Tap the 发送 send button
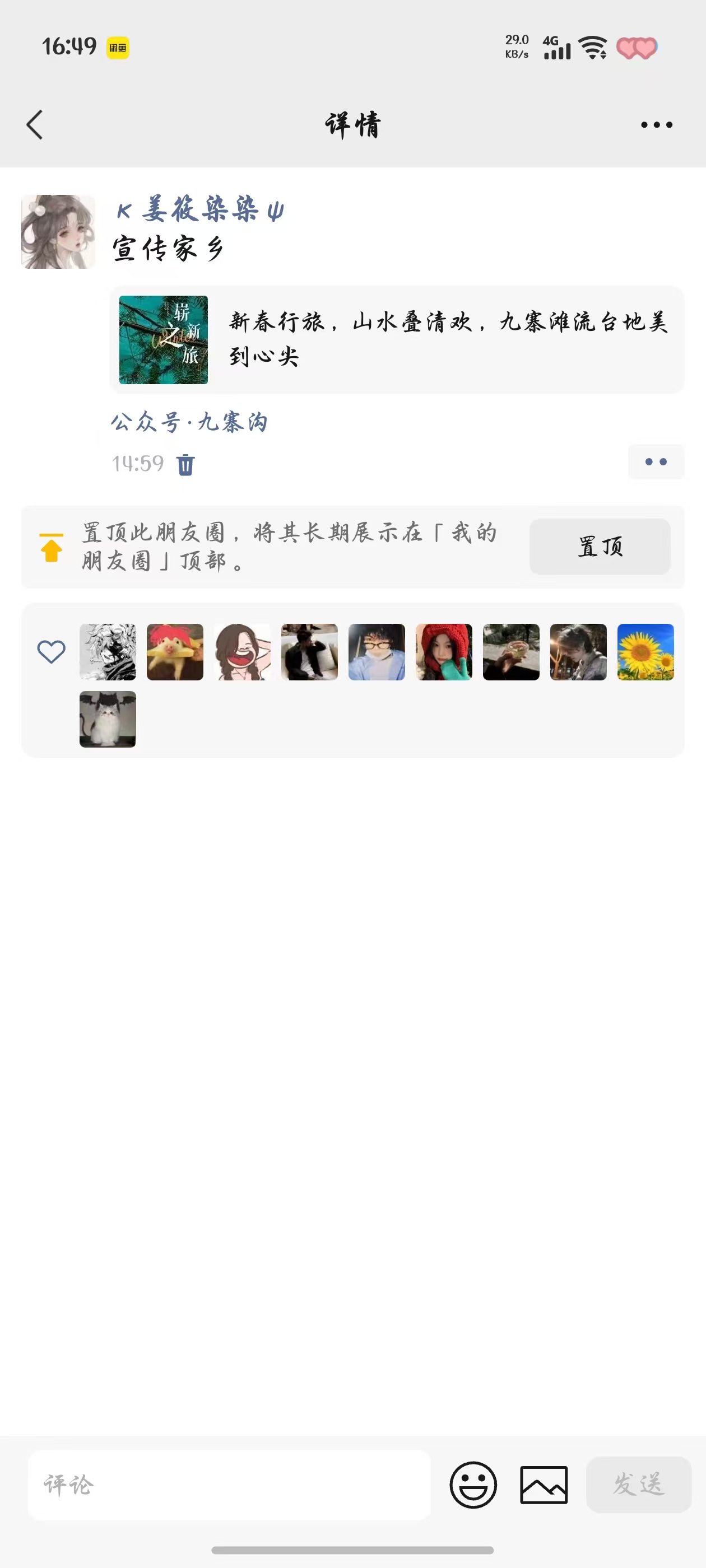The image size is (706, 1568). pos(639,1485)
